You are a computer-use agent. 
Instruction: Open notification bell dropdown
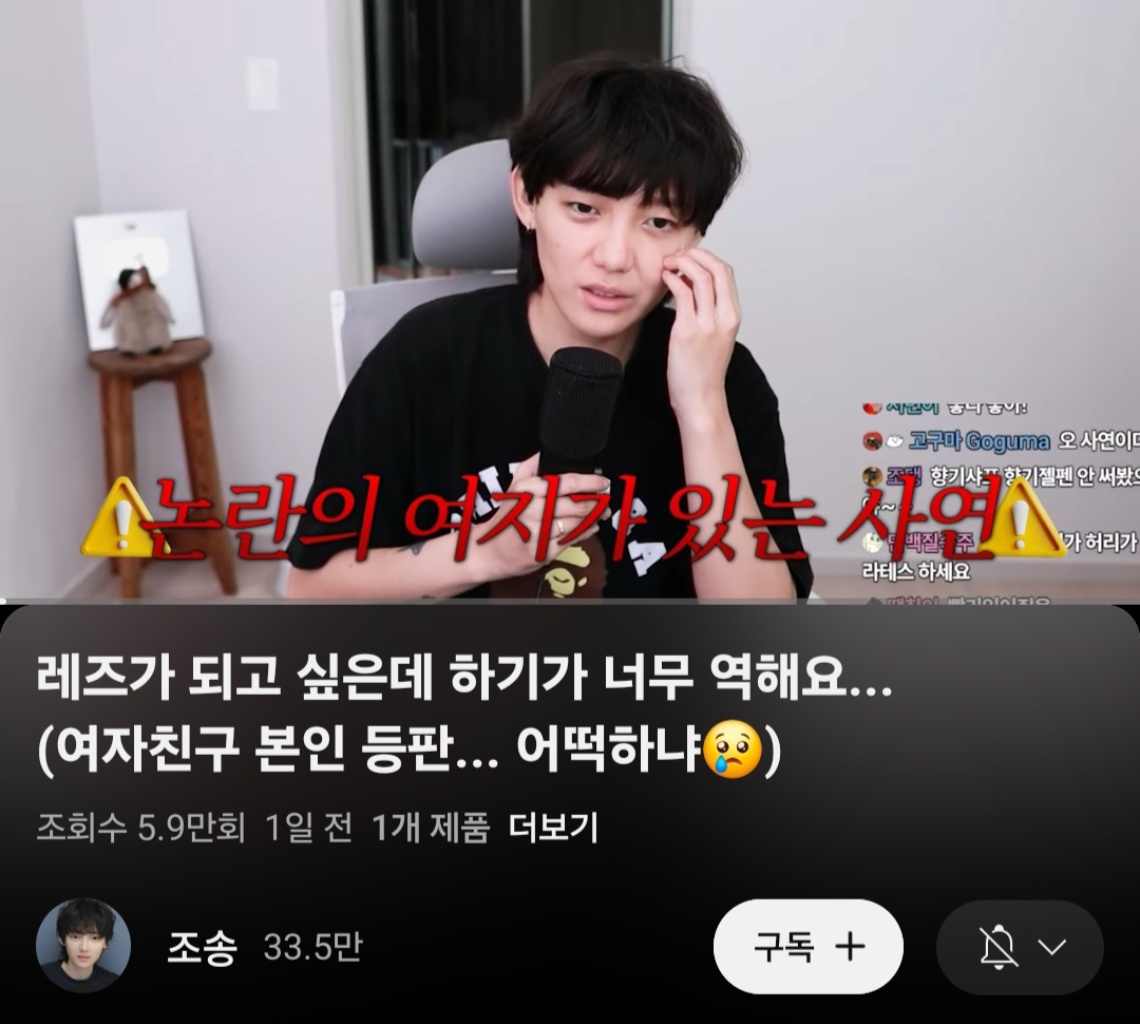1019,946
